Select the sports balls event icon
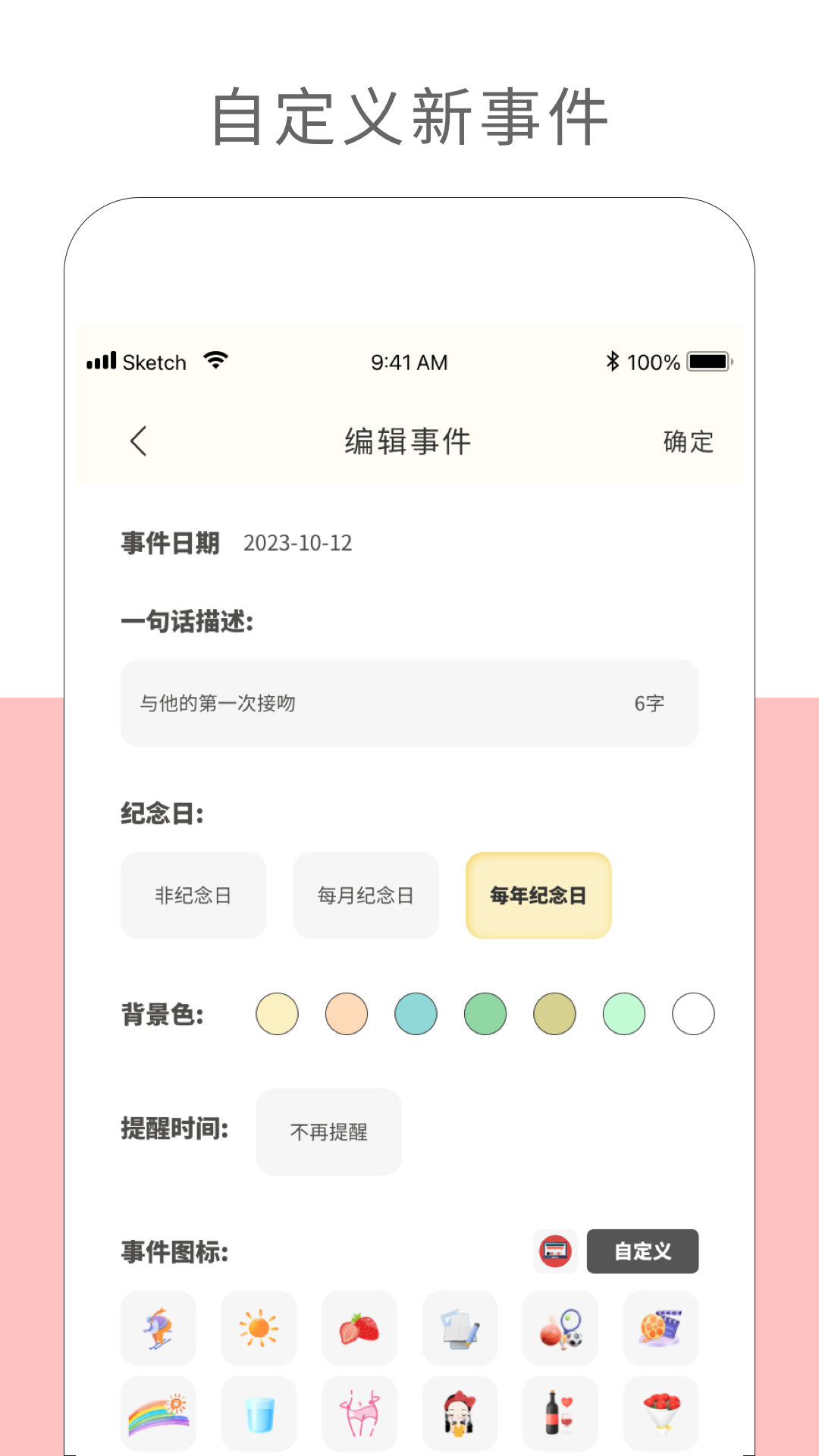 [560, 1329]
